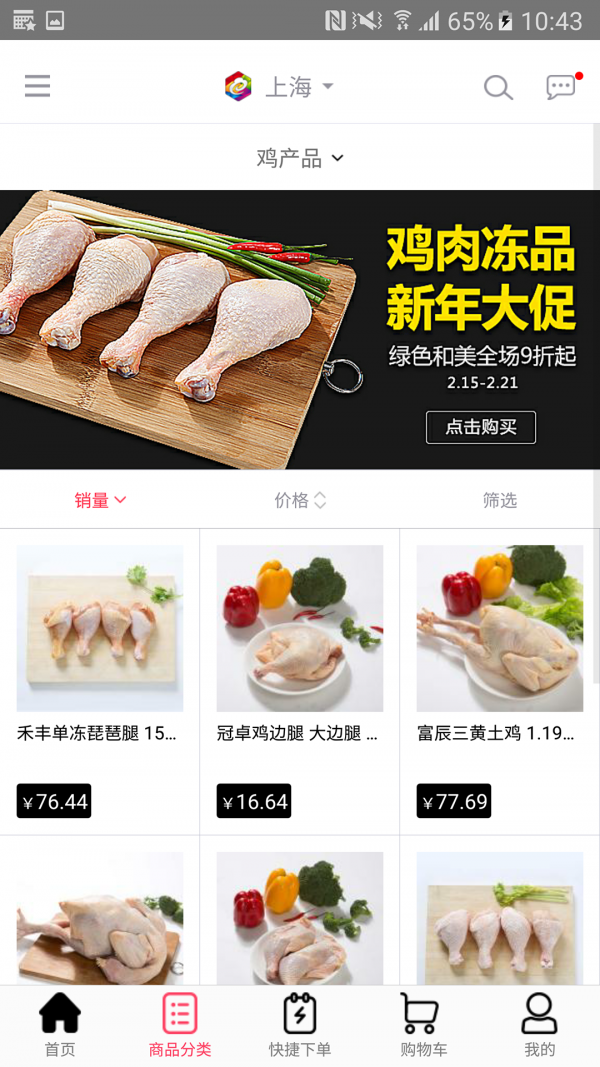Open the 冠卓鸡边腿 product card
The image size is (600, 1067).
(x=300, y=680)
